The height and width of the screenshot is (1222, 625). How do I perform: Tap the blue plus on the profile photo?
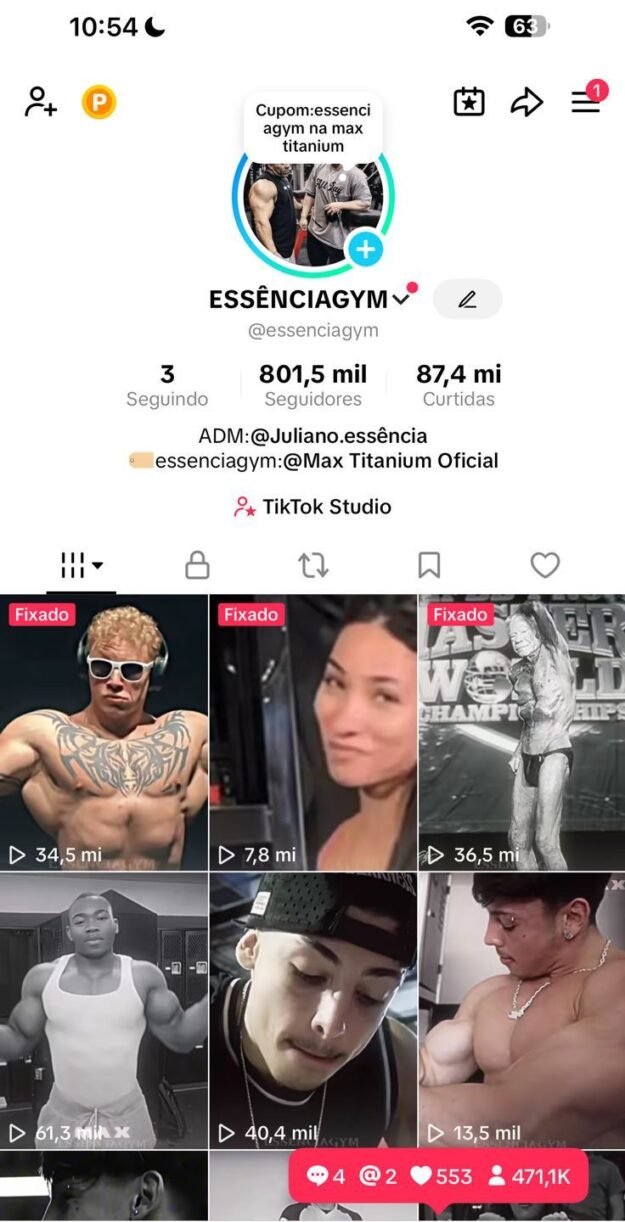click(365, 249)
